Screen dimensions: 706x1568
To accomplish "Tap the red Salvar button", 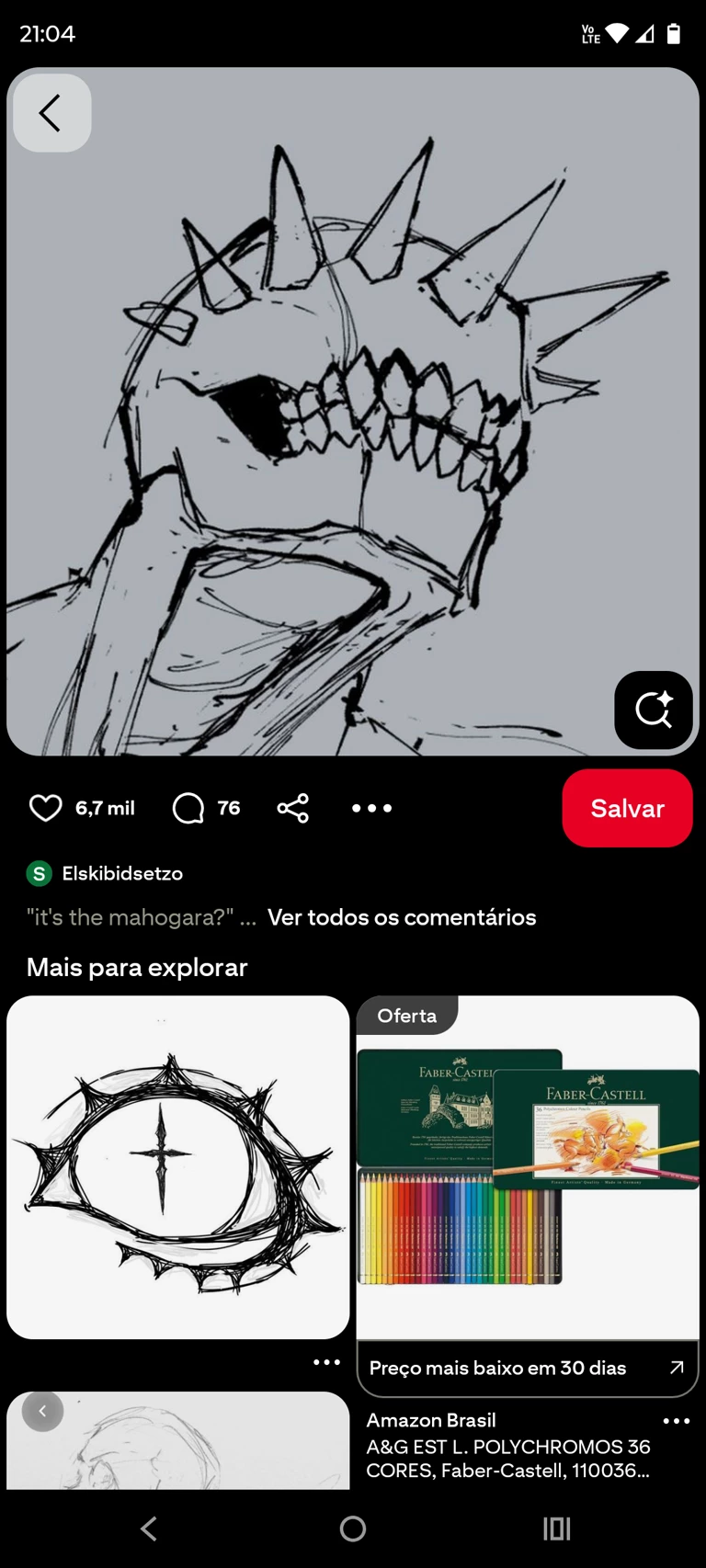I will coord(627,808).
